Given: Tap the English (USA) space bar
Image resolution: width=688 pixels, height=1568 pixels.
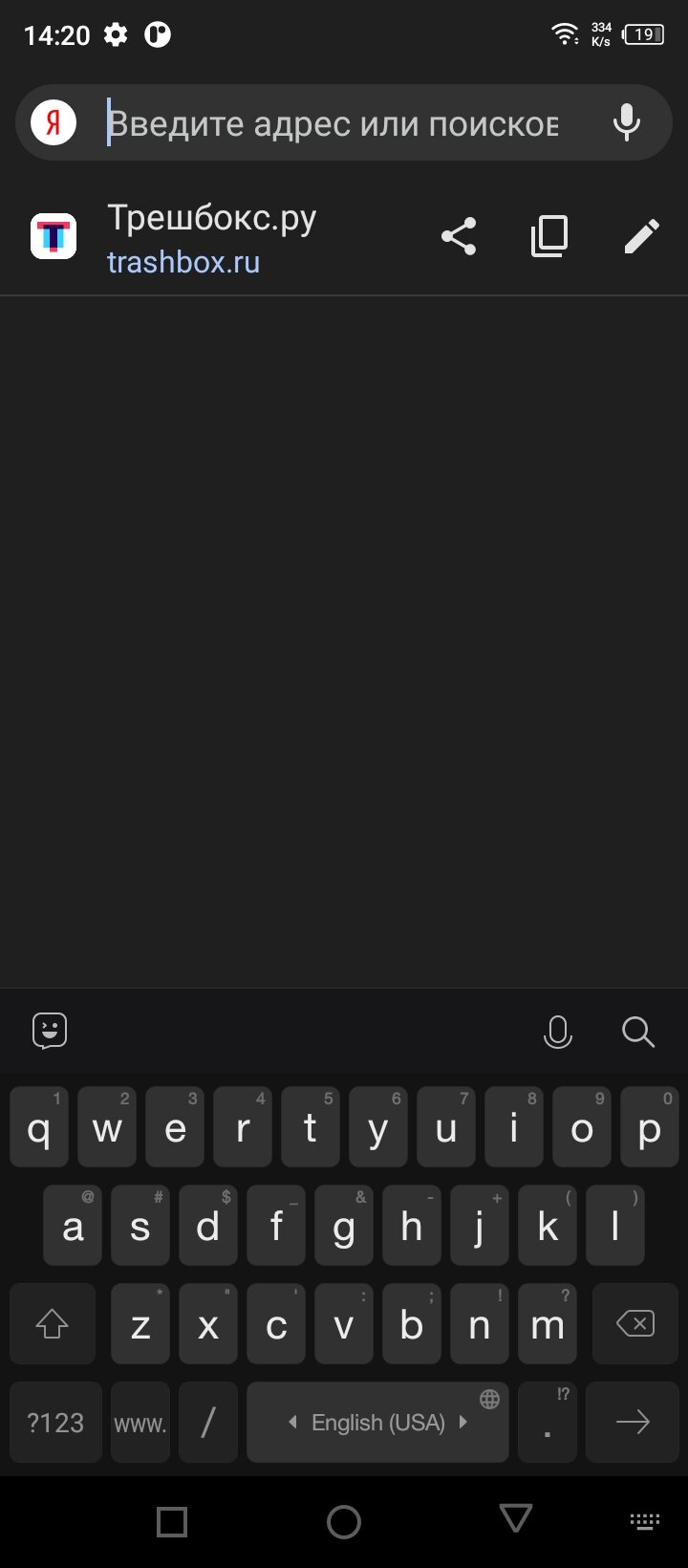Looking at the screenshot, I should click(x=377, y=1423).
